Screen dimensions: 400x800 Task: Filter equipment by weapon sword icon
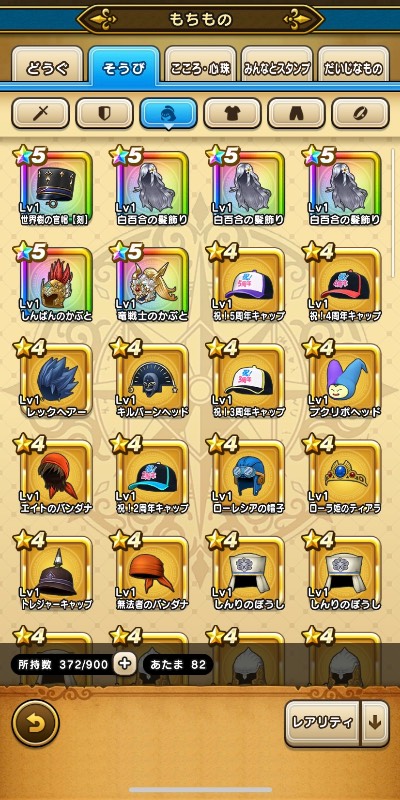click(x=40, y=113)
